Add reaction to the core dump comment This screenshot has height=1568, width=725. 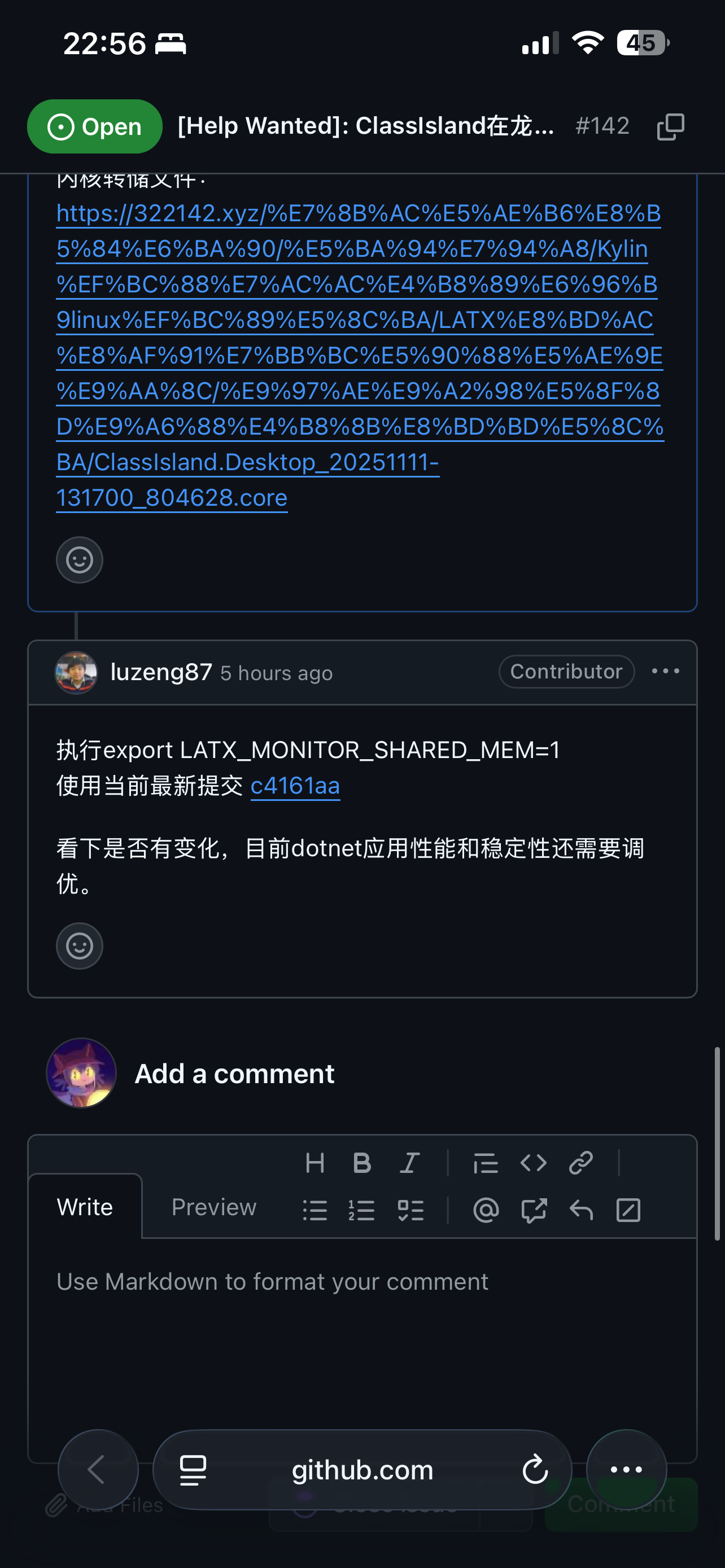click(x=79, y=559)
